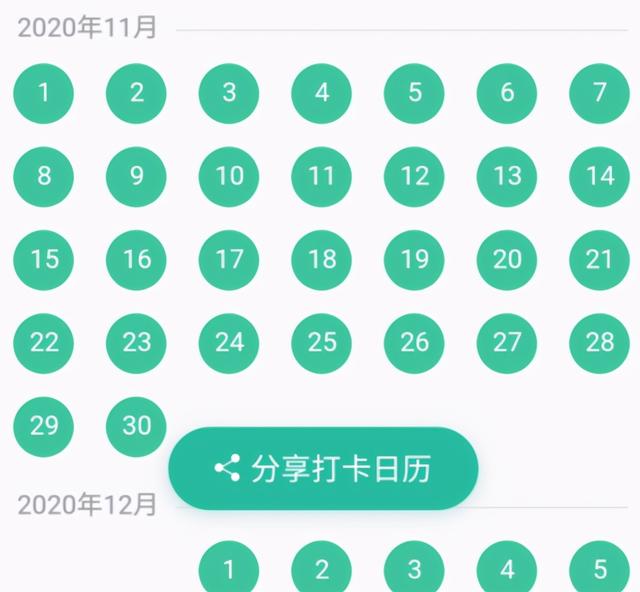The height and width of the screenshot is (592, 640).
Task: Select November 10 date circle
Action: 229,176
